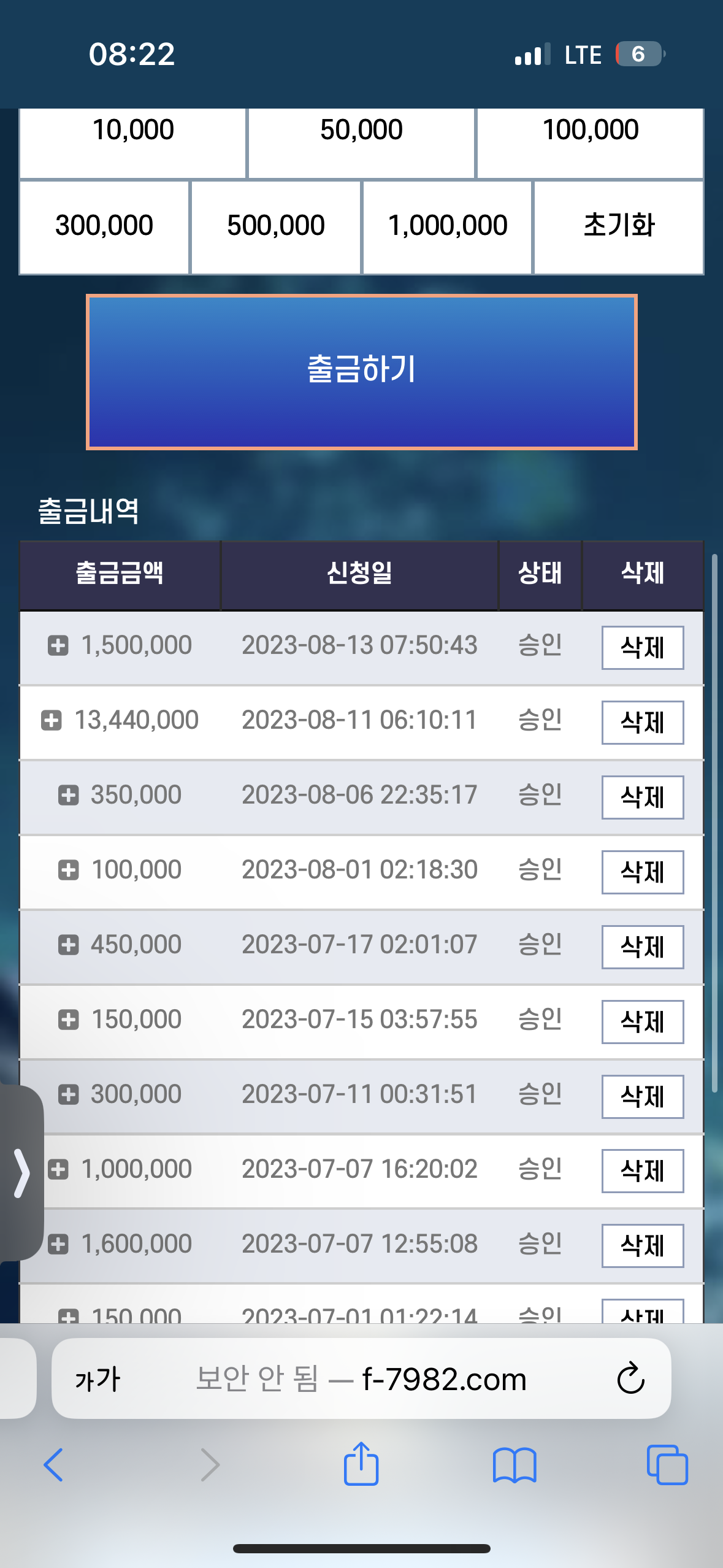The height and width of the screenshot is (1568, 723).
Task: Remove the 450,000 withdrawal entry
Action: (643, 947)
